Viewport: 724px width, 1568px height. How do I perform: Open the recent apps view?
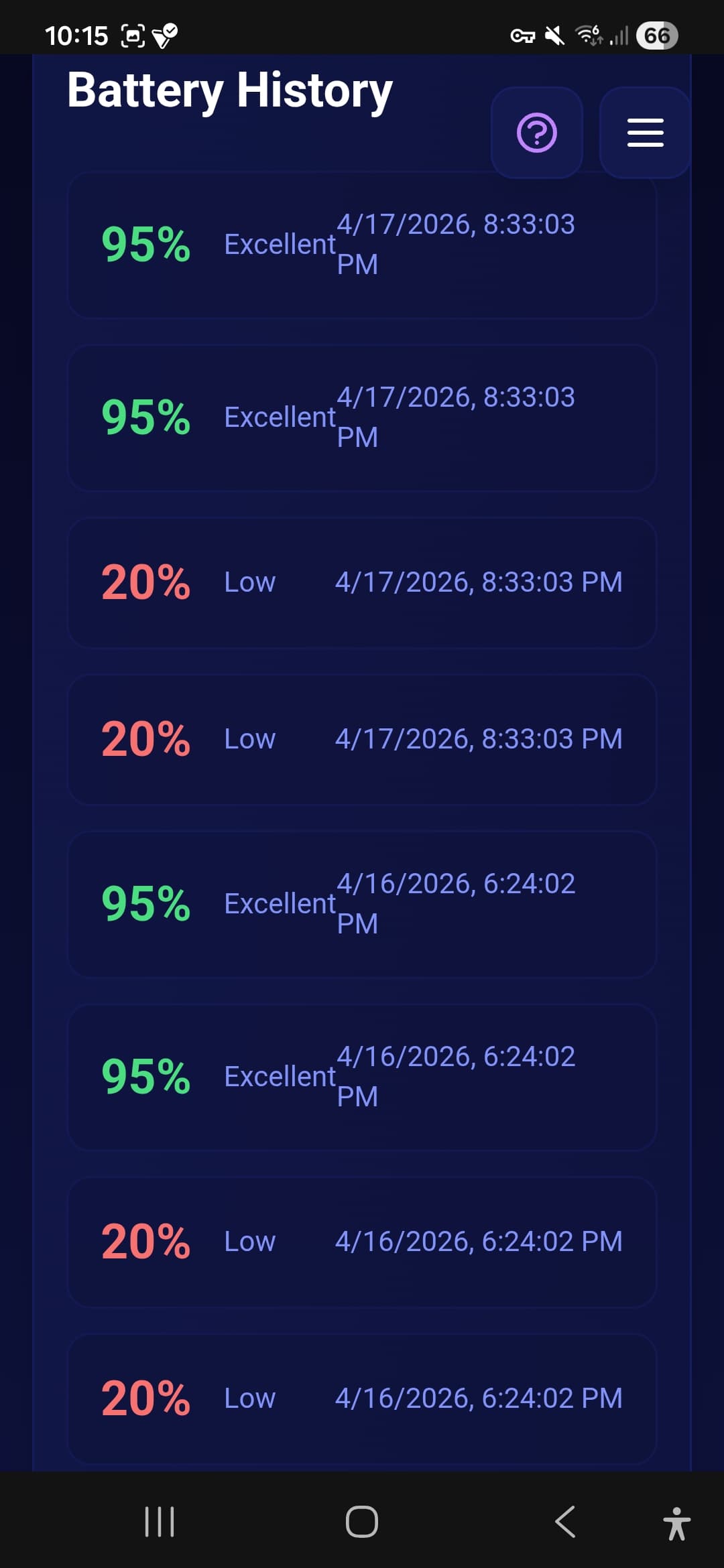(x=160, y=1521)
